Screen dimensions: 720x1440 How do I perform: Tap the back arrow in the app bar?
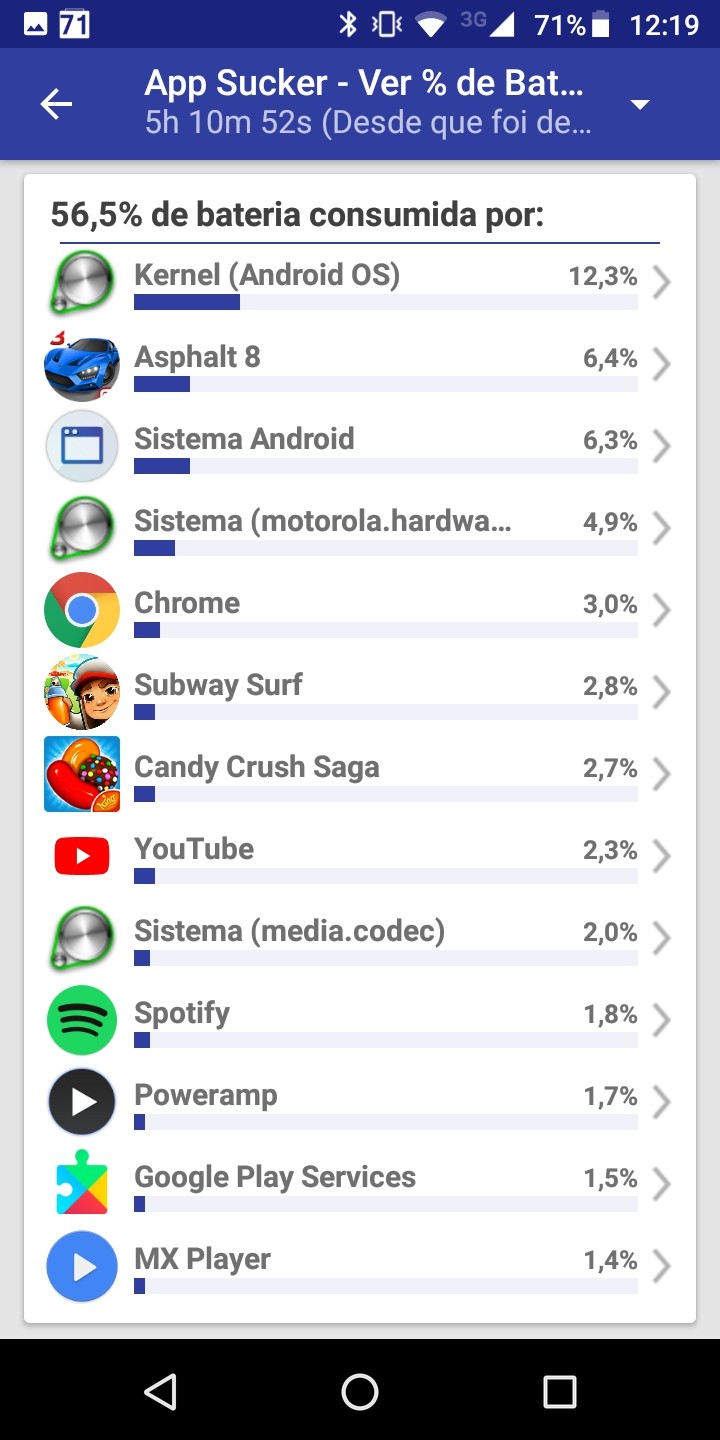(57, 104)
